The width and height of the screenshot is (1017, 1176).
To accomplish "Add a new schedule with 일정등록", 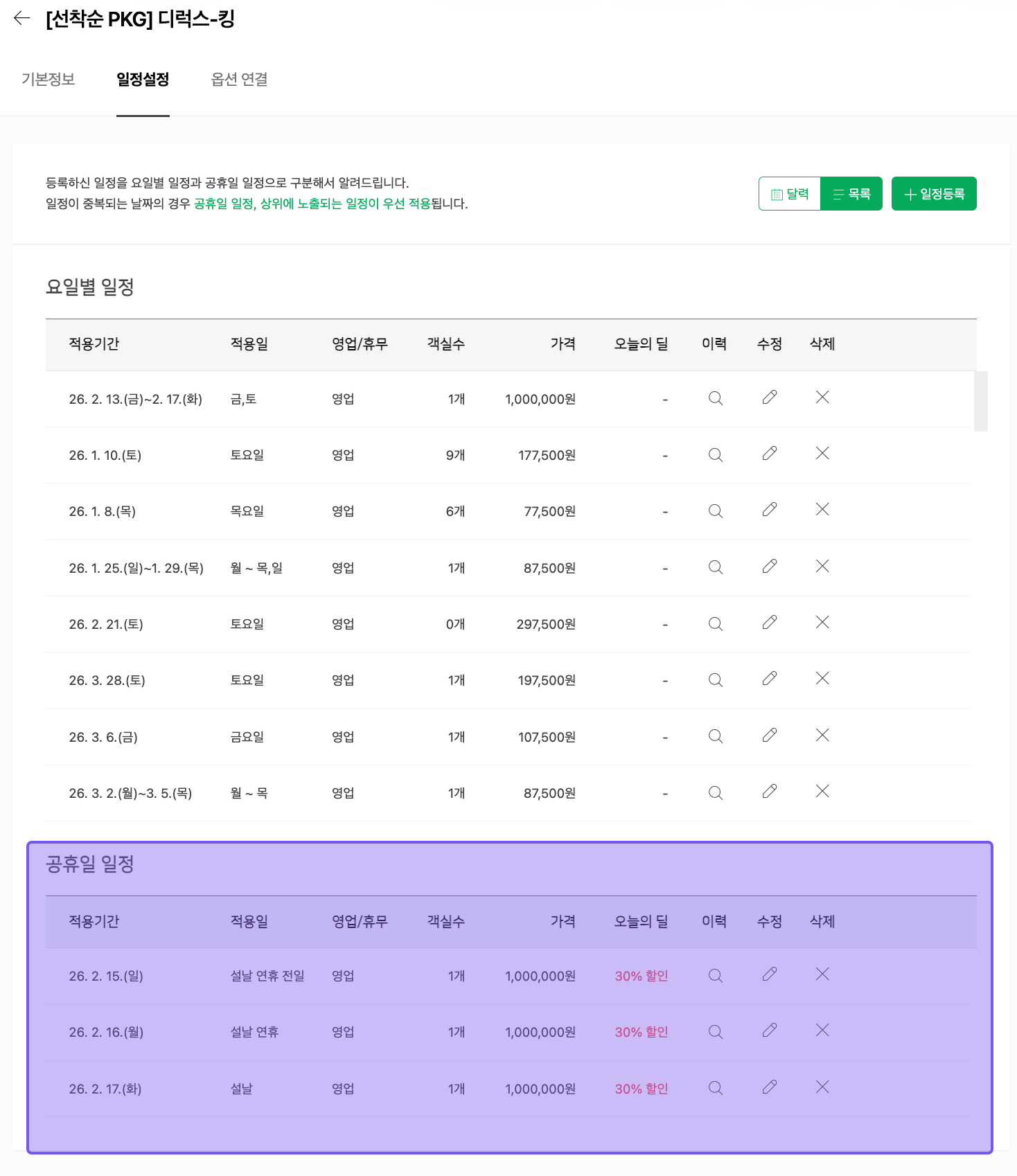I will pyautogui.click(x=934, y=194).
